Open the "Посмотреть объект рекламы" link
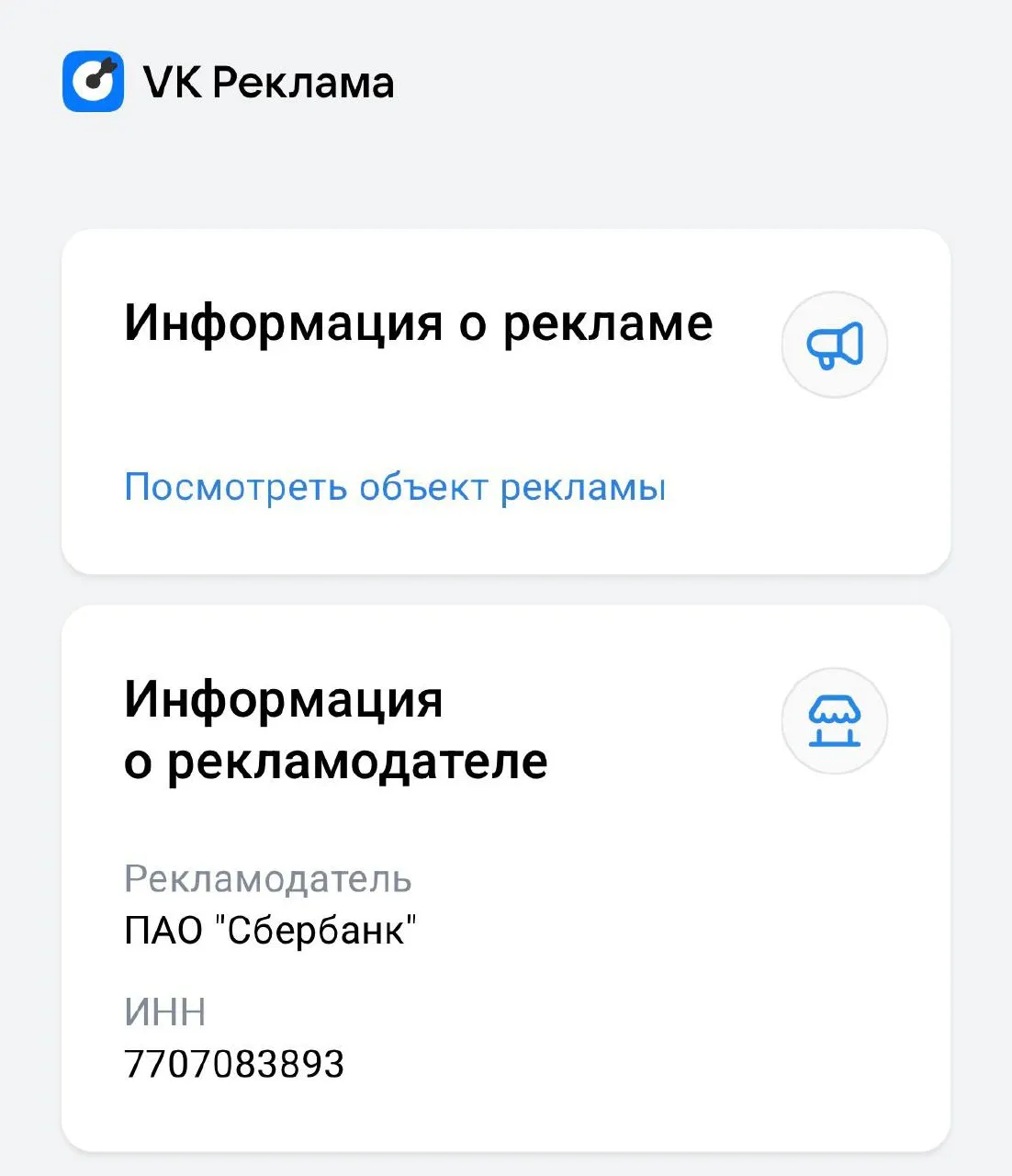This screenshot has width=1012, height=1176. pyautogui.click(x=395, y=487)
